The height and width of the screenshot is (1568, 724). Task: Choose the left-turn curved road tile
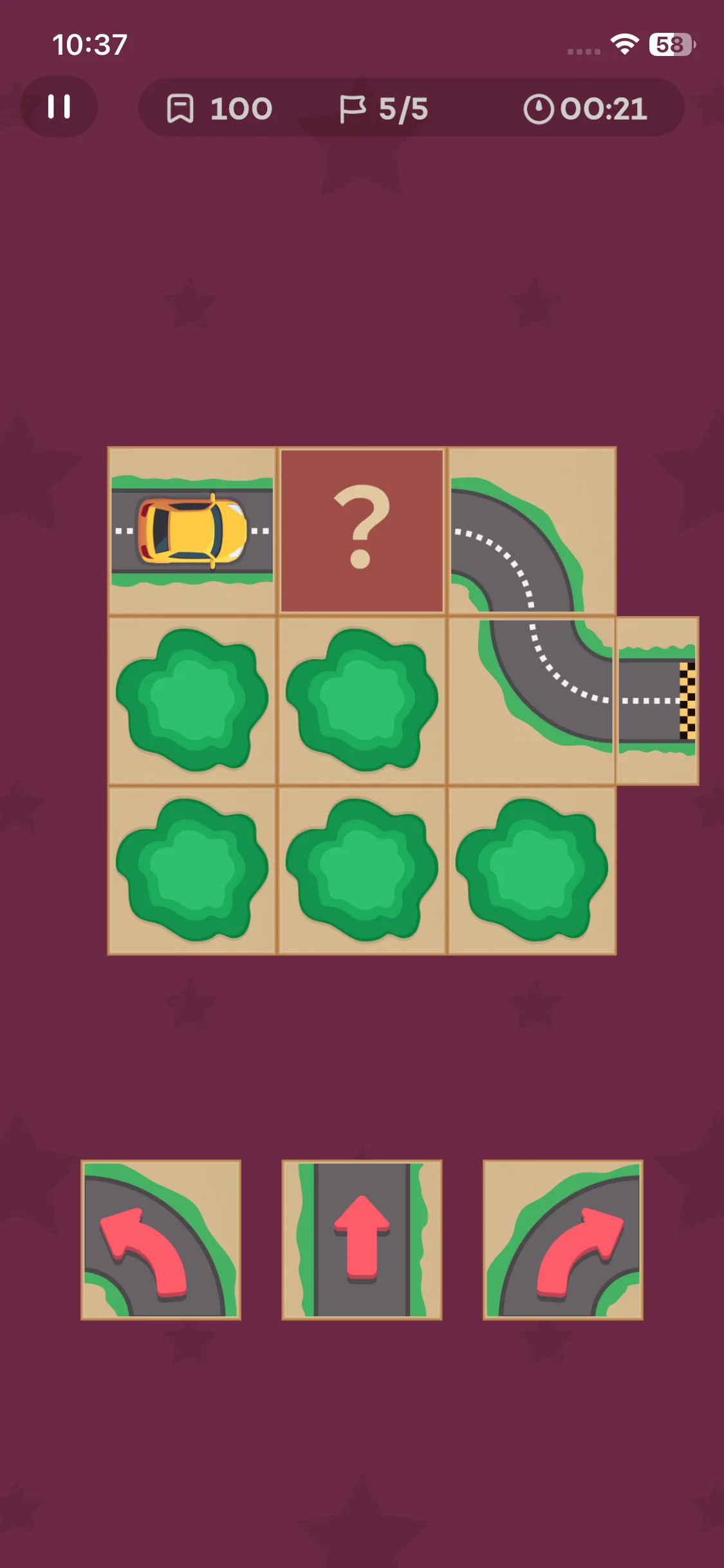[161, 1240]
